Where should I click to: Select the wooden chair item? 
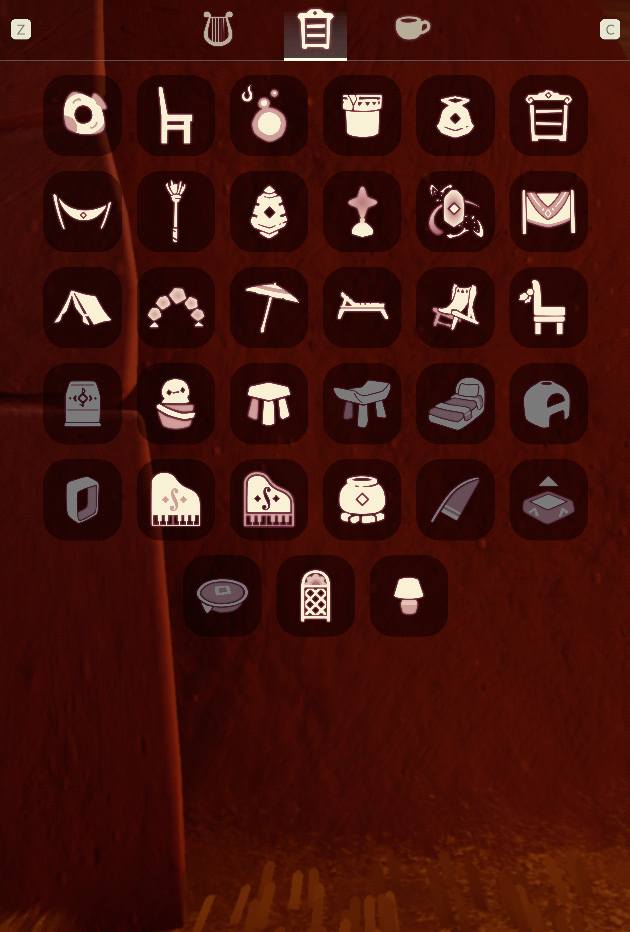[x=176, y=116]
